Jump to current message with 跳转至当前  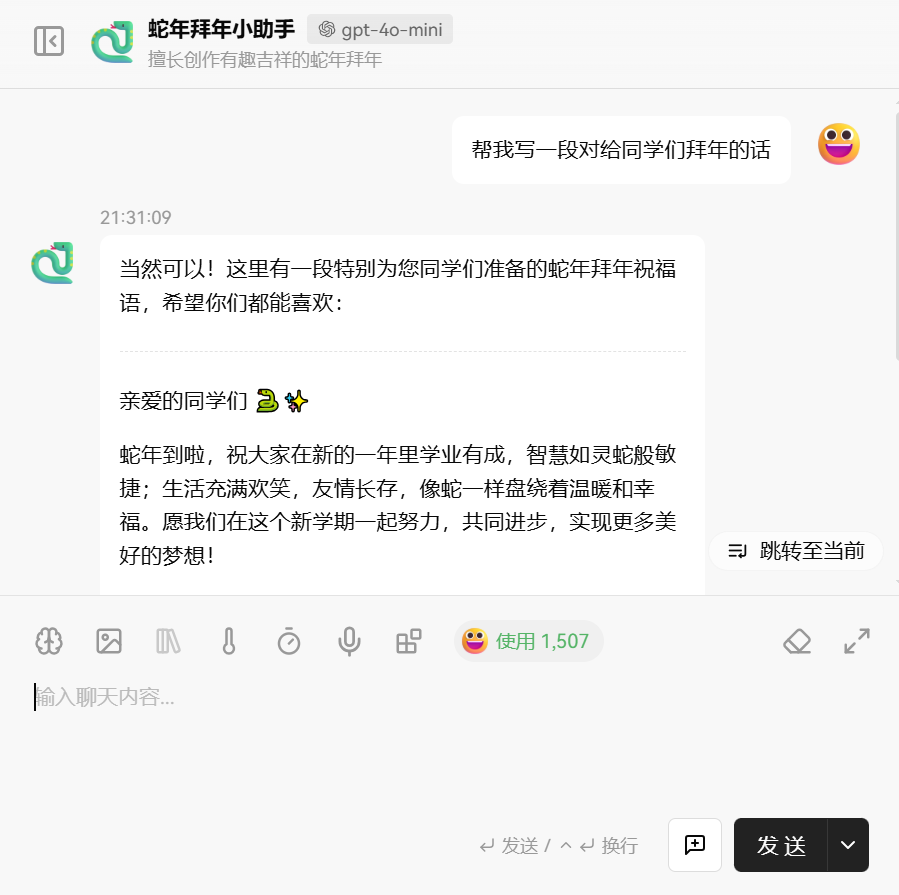pos(797,550)
